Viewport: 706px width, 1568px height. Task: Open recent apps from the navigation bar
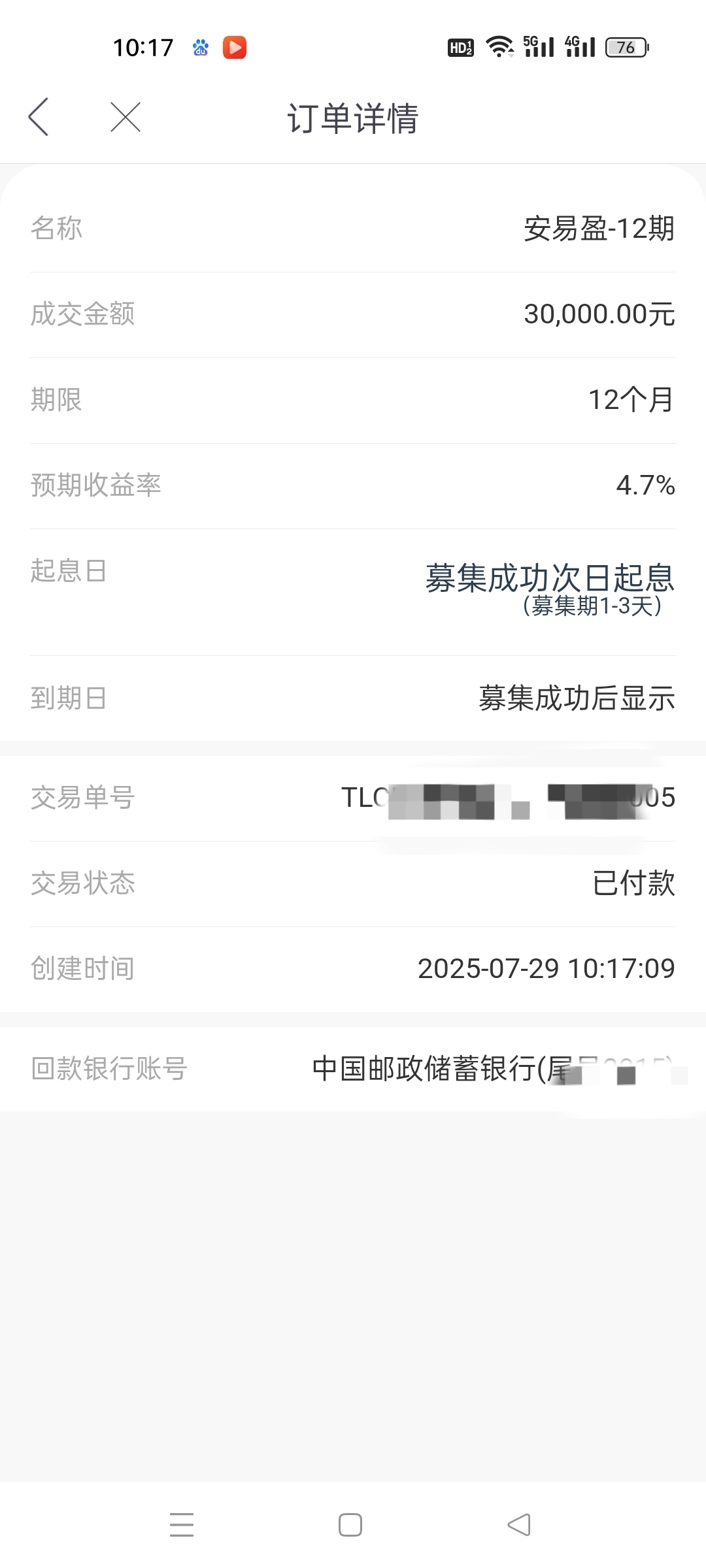tap(182, 1524)
